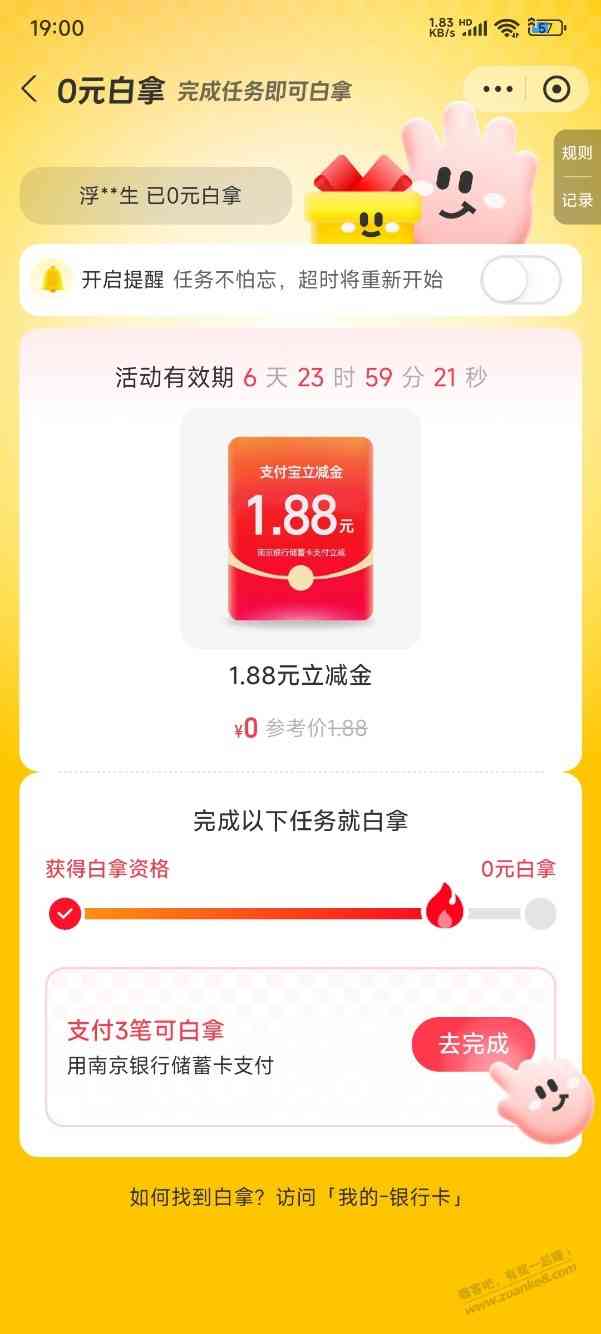The image size is (601, 1334).
Task: Tap 去完成 to start the payment task
Action: (473, 1045)
